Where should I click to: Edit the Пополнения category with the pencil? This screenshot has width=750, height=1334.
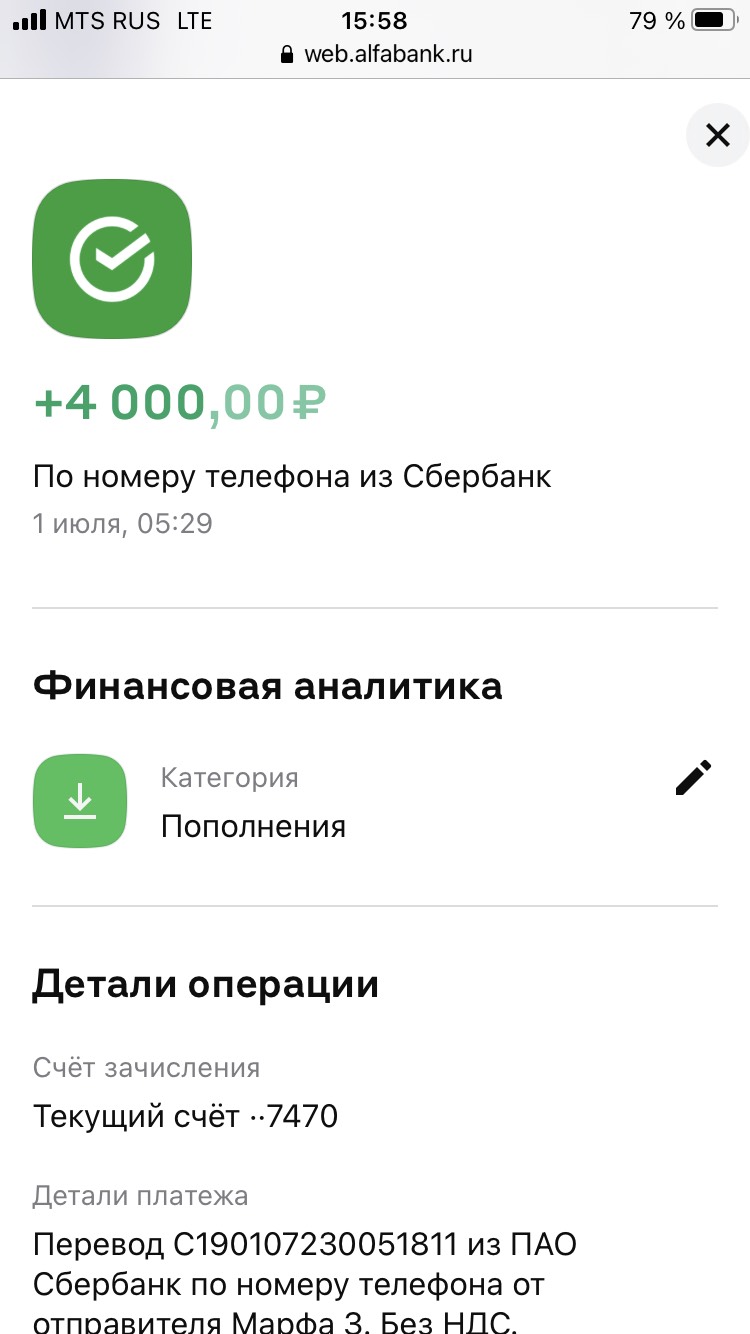pyautogui.click(x=694, y=777)
